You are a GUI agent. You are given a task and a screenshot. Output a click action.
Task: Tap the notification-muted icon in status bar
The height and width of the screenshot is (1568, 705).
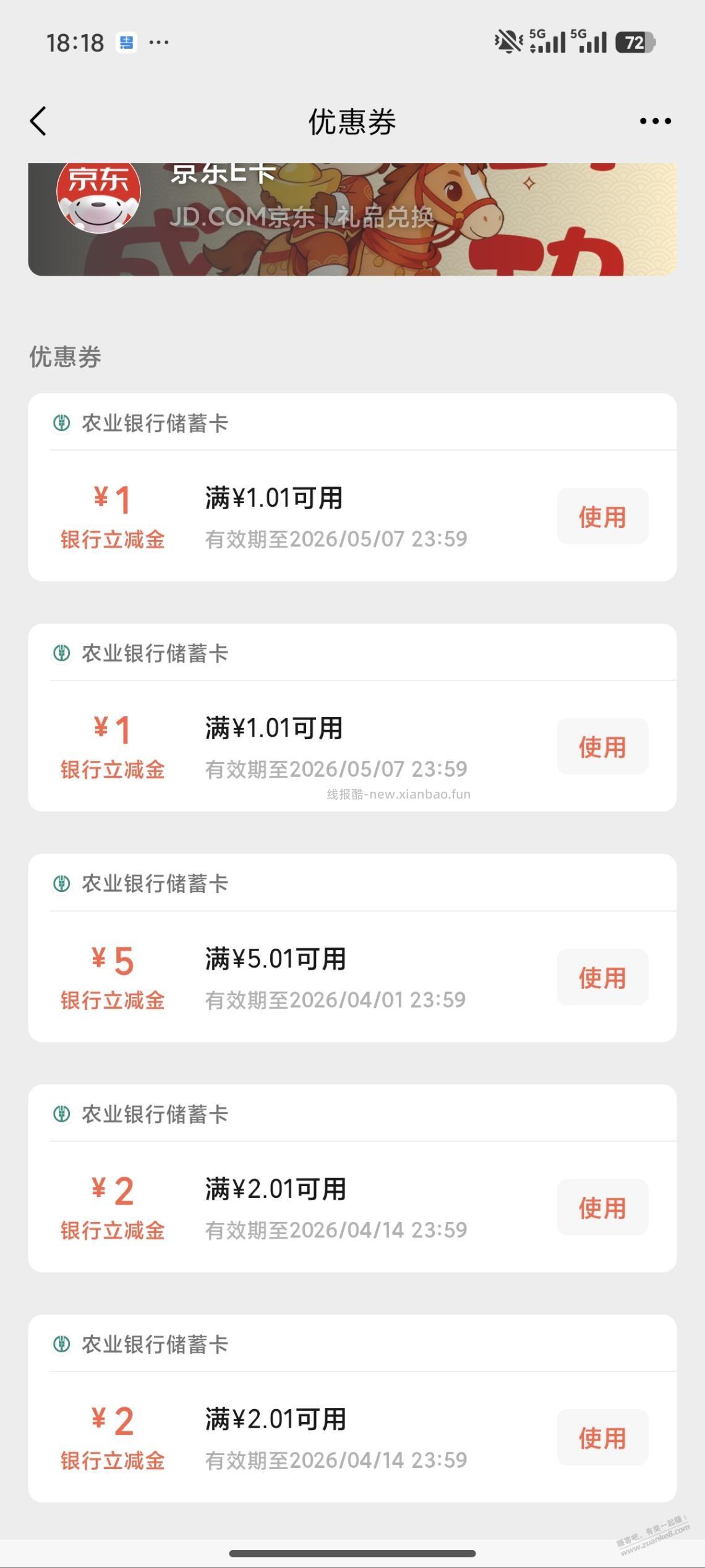506,42
